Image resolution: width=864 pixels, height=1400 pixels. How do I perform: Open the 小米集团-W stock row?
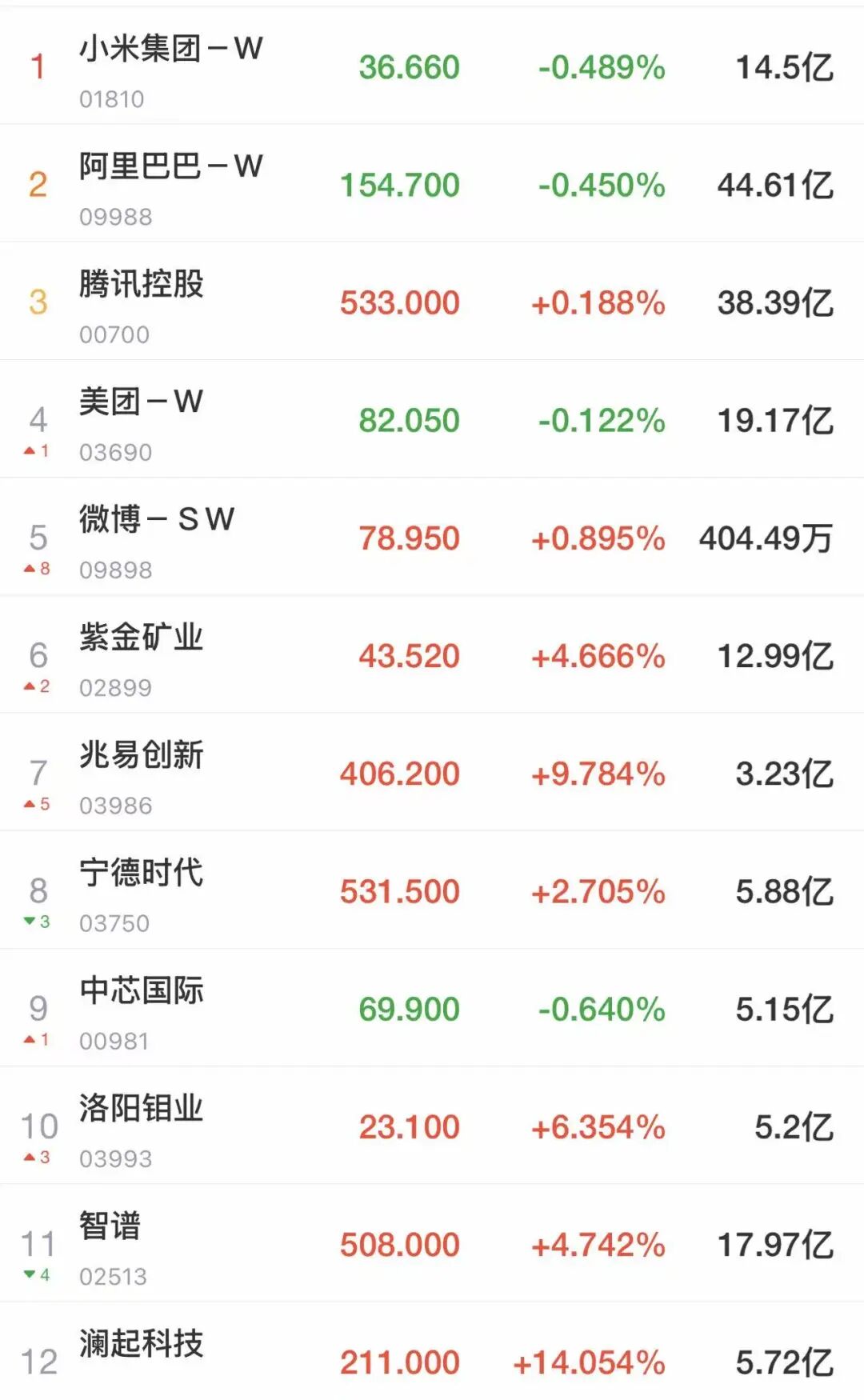[170, 50]
